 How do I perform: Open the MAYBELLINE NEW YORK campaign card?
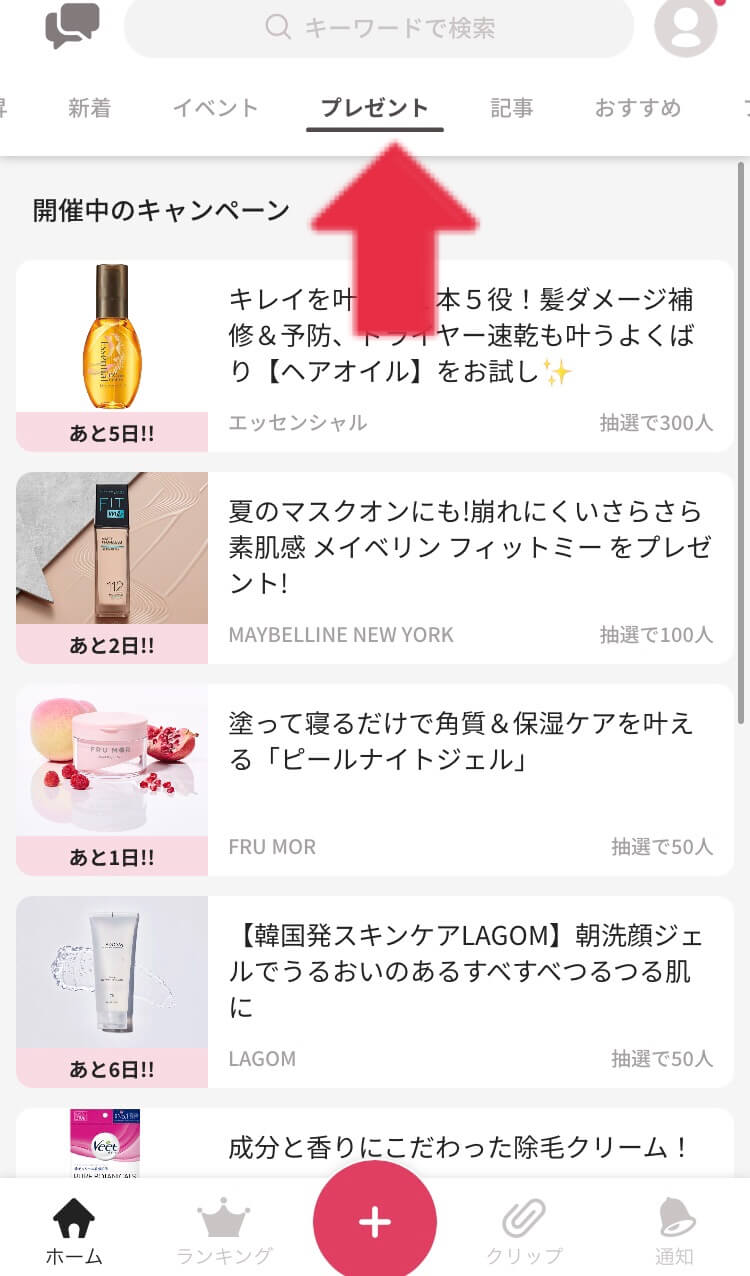[x=375, y=568]
